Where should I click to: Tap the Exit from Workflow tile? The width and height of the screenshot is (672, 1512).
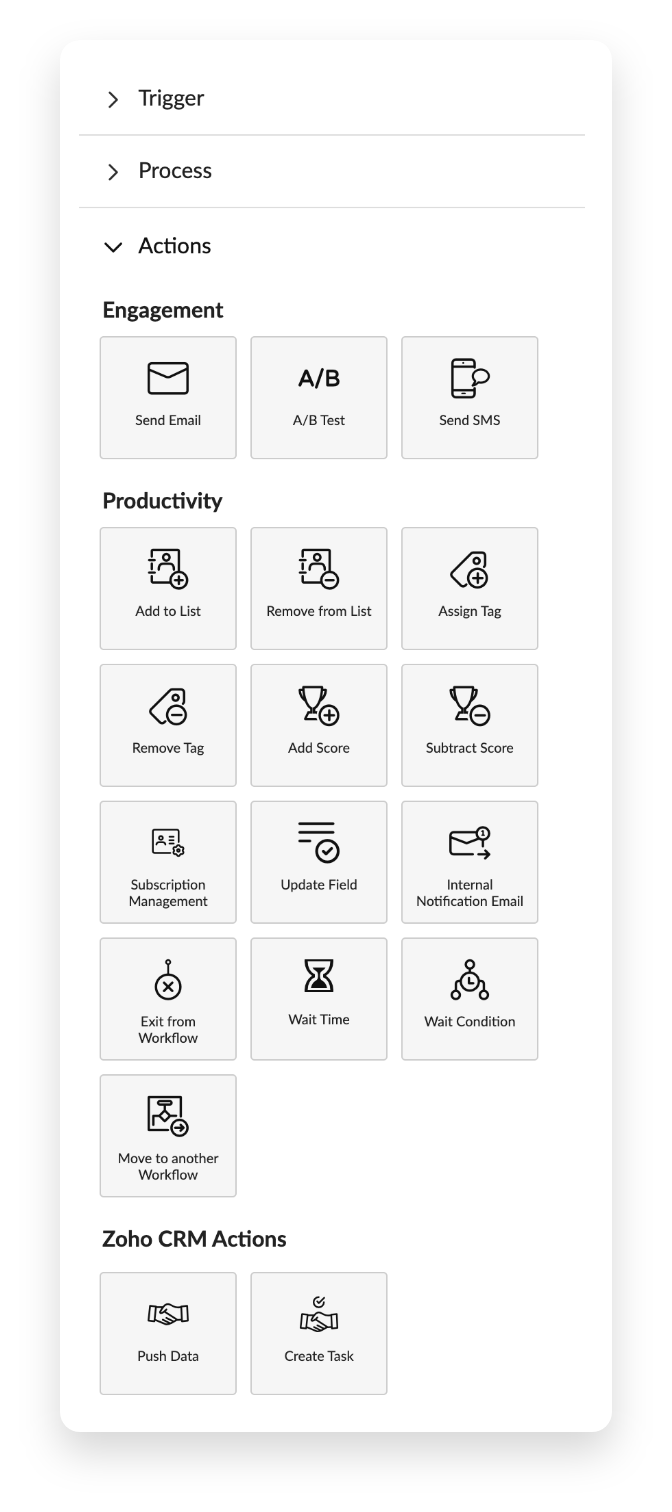pyautogui.click(x=168, y=999)
